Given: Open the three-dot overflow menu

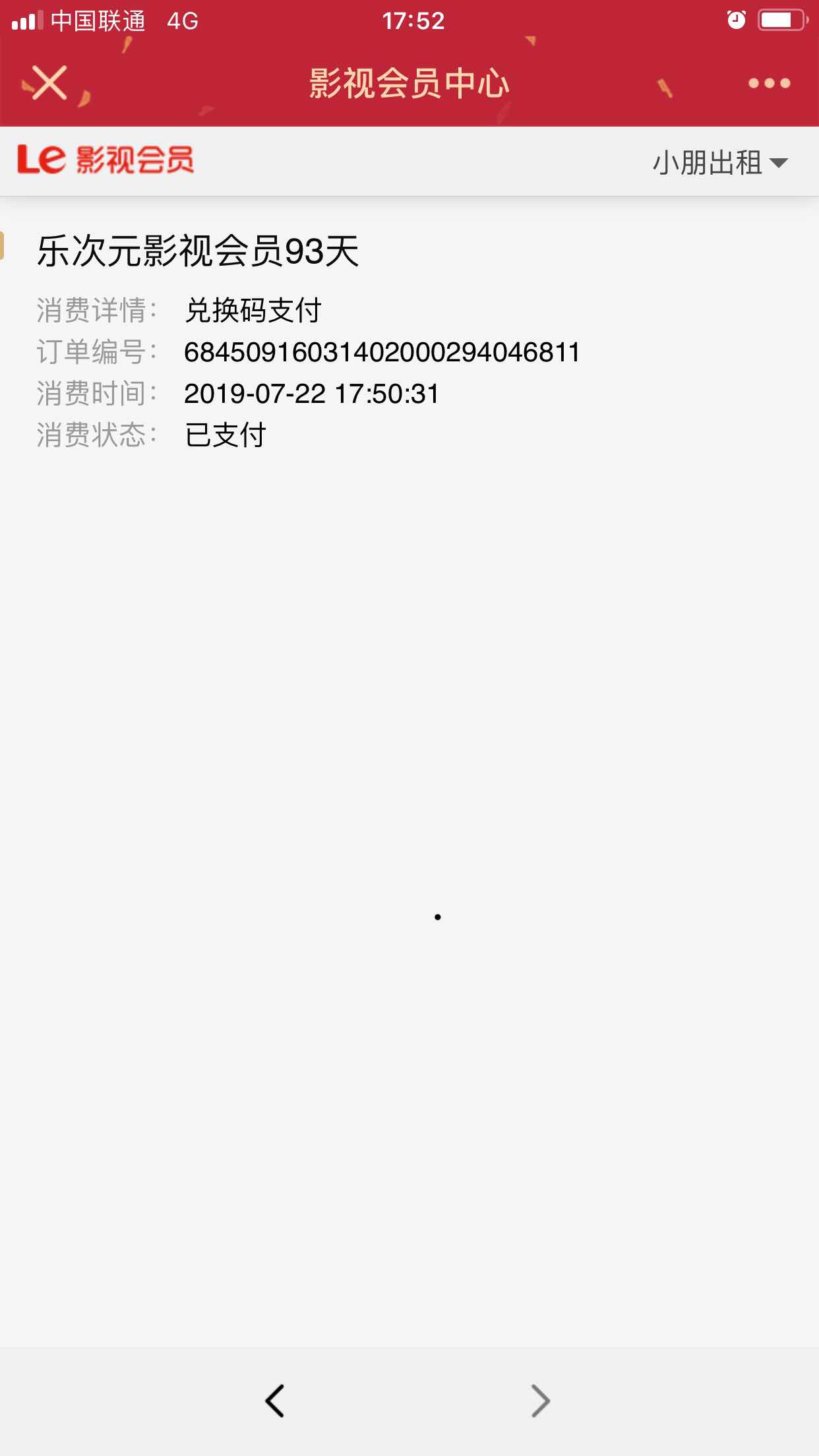Looking at the screenshot, I should (769, 84).
